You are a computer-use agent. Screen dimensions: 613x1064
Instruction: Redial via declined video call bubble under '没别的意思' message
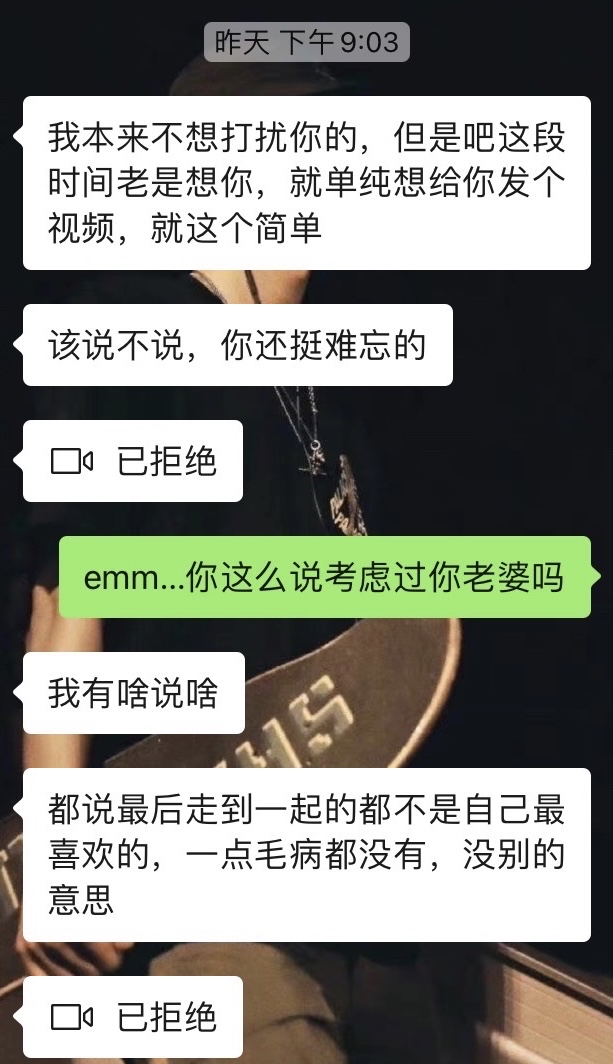[133, 1018]
